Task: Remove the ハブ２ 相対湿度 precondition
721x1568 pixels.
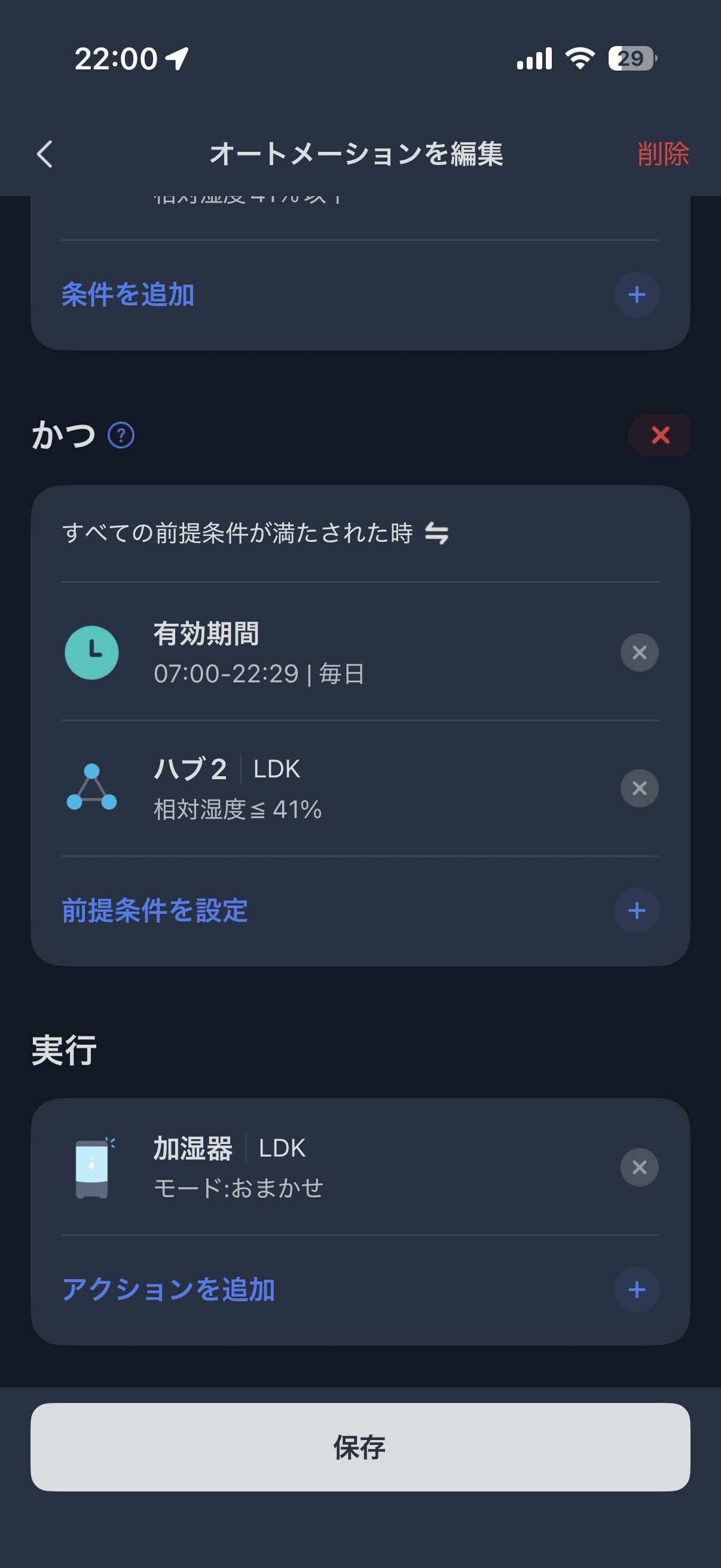Action: (639, 788)
